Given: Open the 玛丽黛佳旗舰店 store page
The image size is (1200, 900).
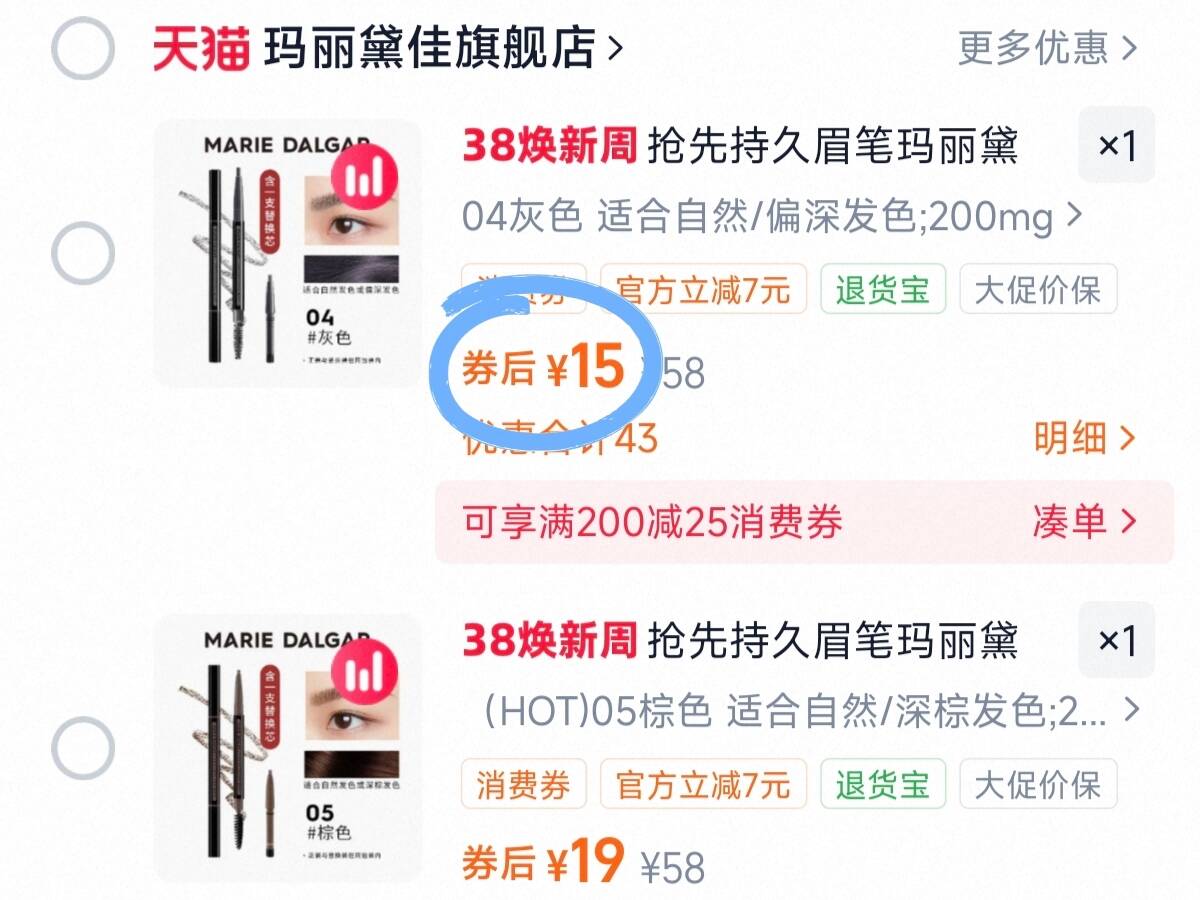Looking at the screenshot, I should 443,48.
